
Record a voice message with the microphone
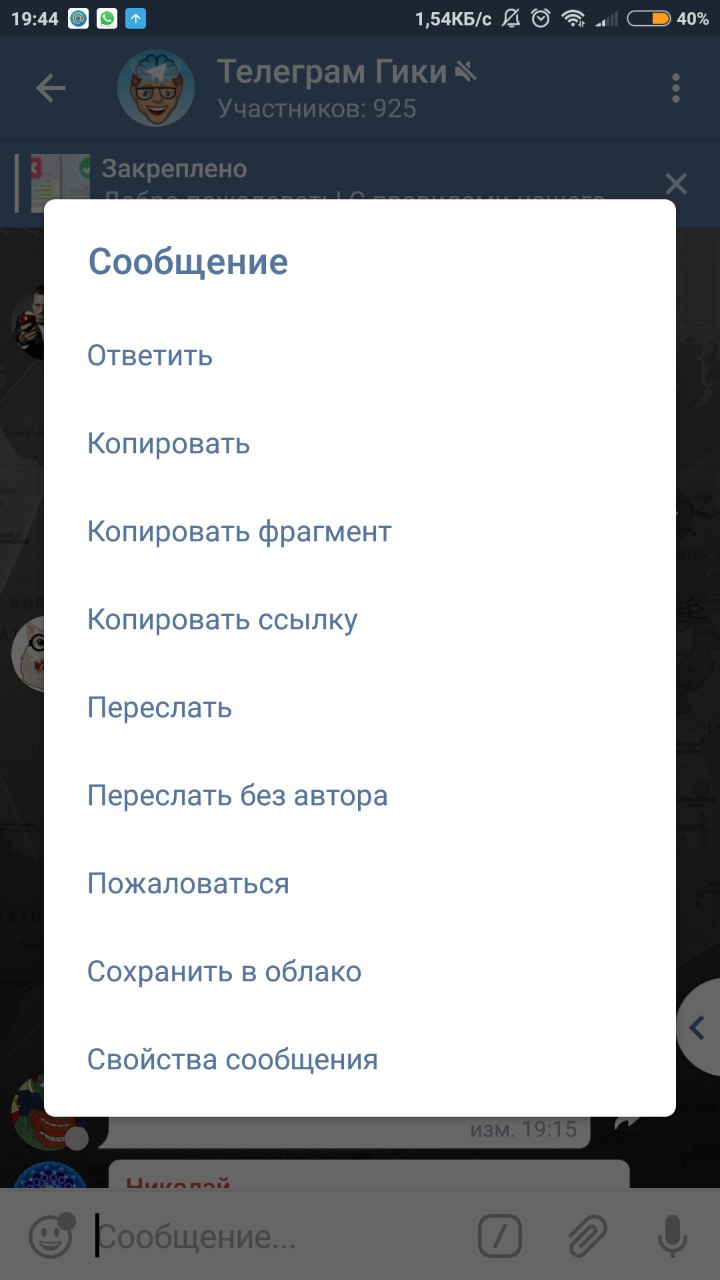672,1237
